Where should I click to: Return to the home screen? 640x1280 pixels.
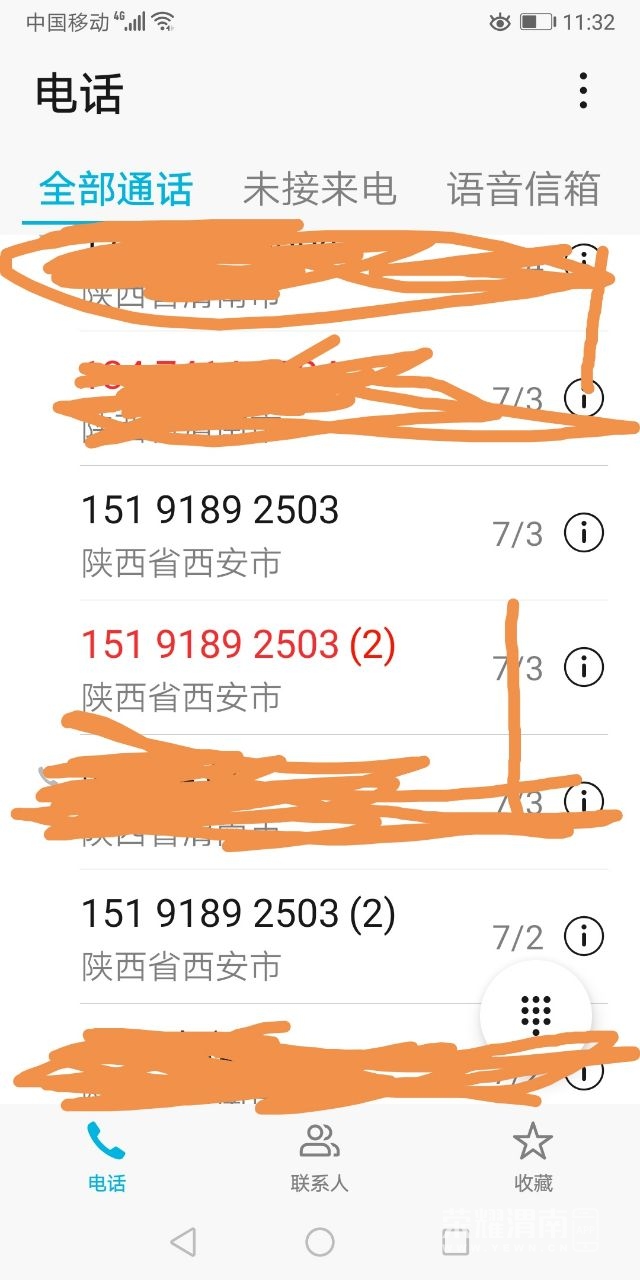tap(320, 1242)
